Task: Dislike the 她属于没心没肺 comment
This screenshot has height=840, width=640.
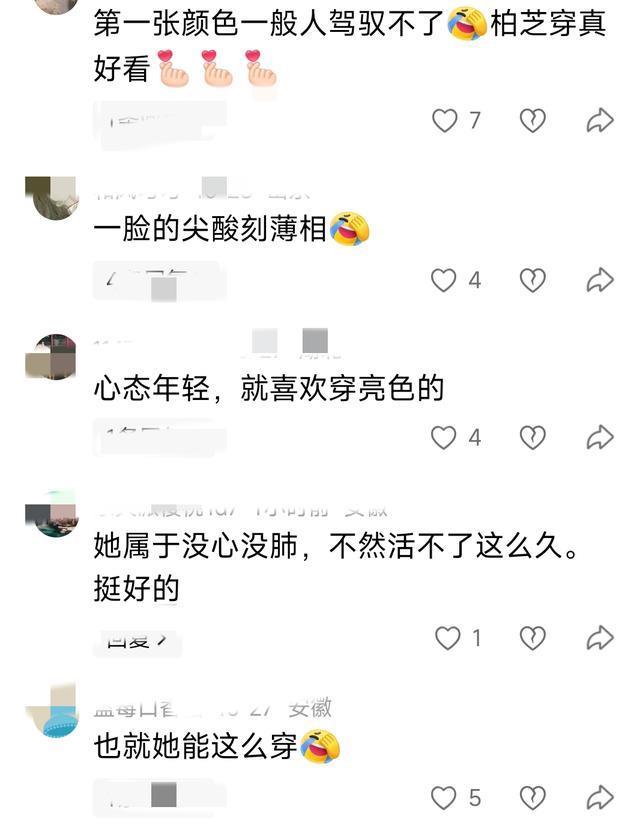Action: 533,638
